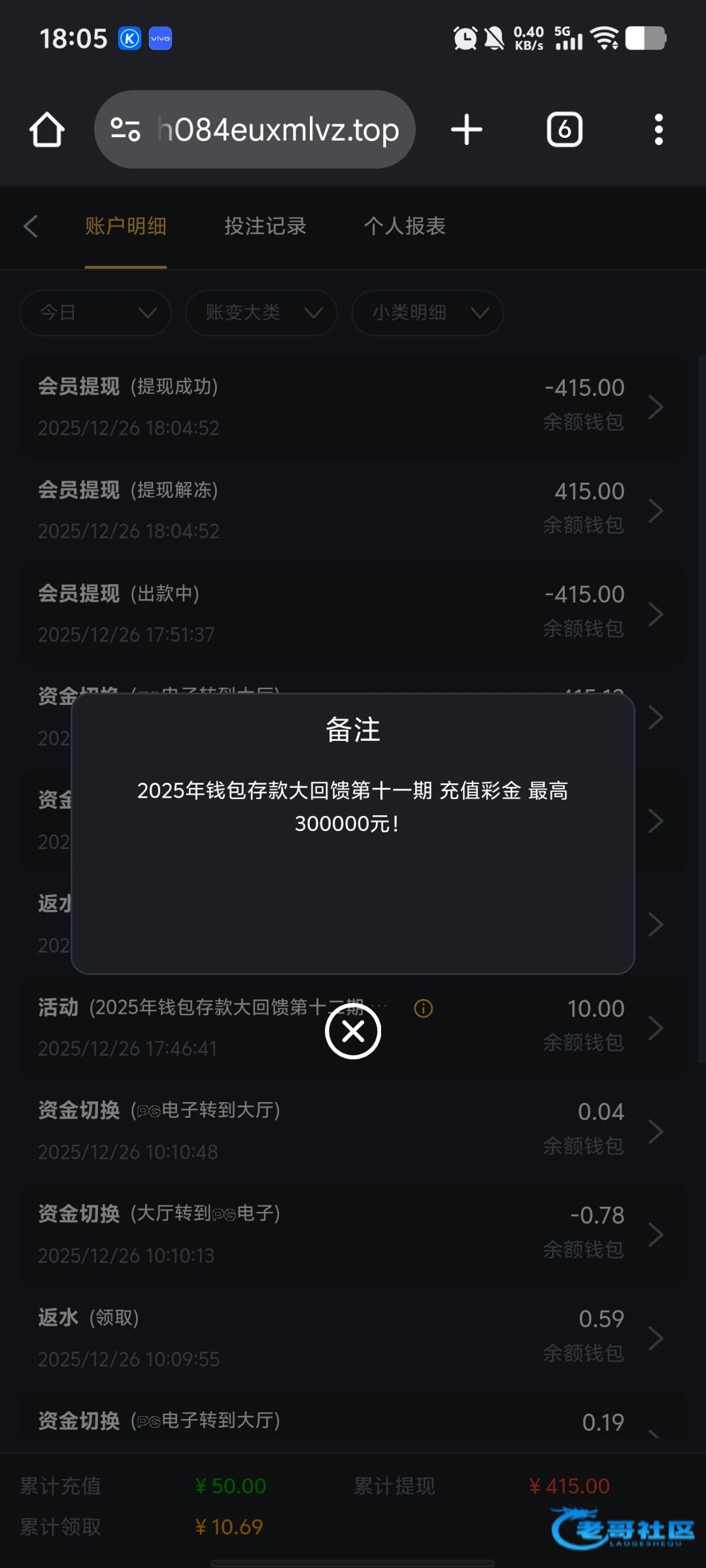
Task: Expand the 今日 date dropdown
Action: [95, 313]
